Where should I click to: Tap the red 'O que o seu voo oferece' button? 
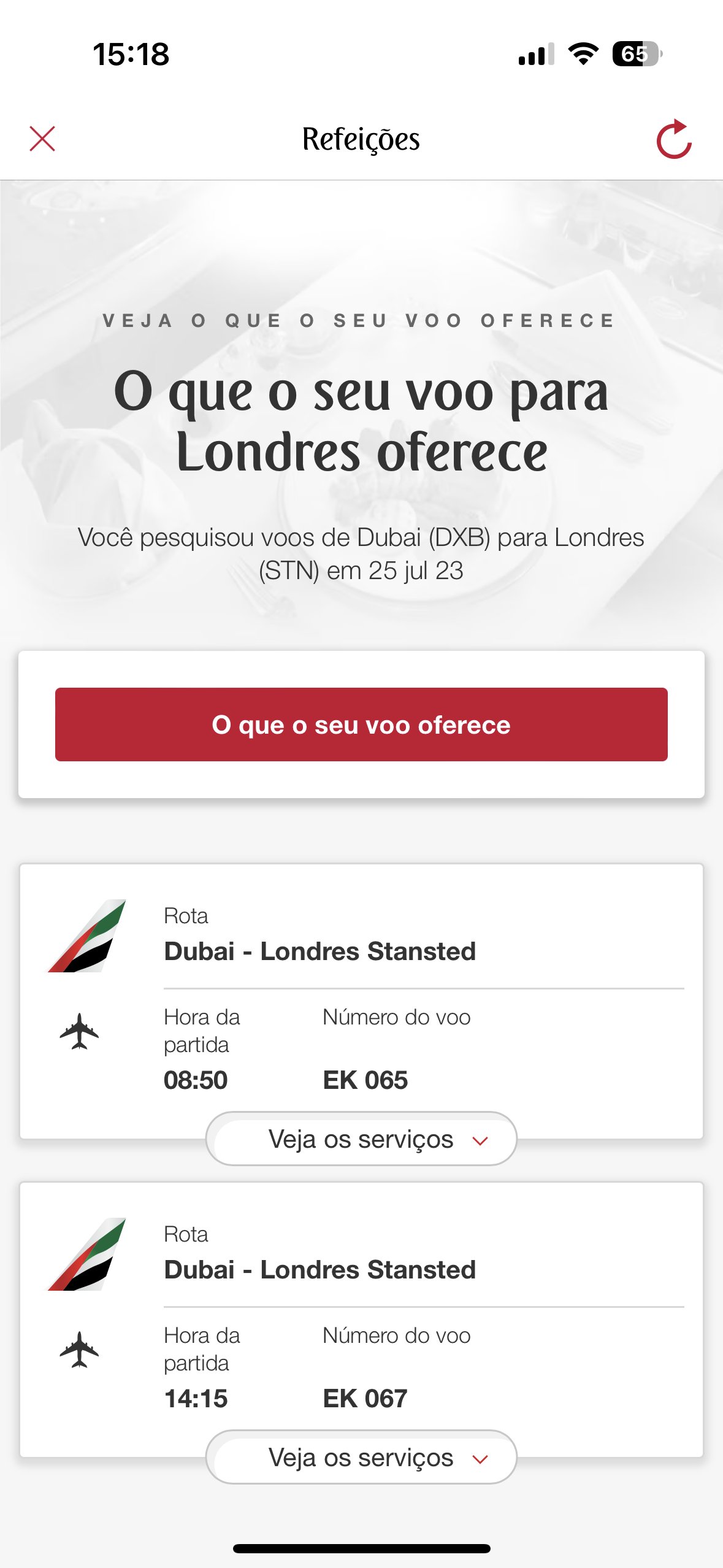(361, 724)
